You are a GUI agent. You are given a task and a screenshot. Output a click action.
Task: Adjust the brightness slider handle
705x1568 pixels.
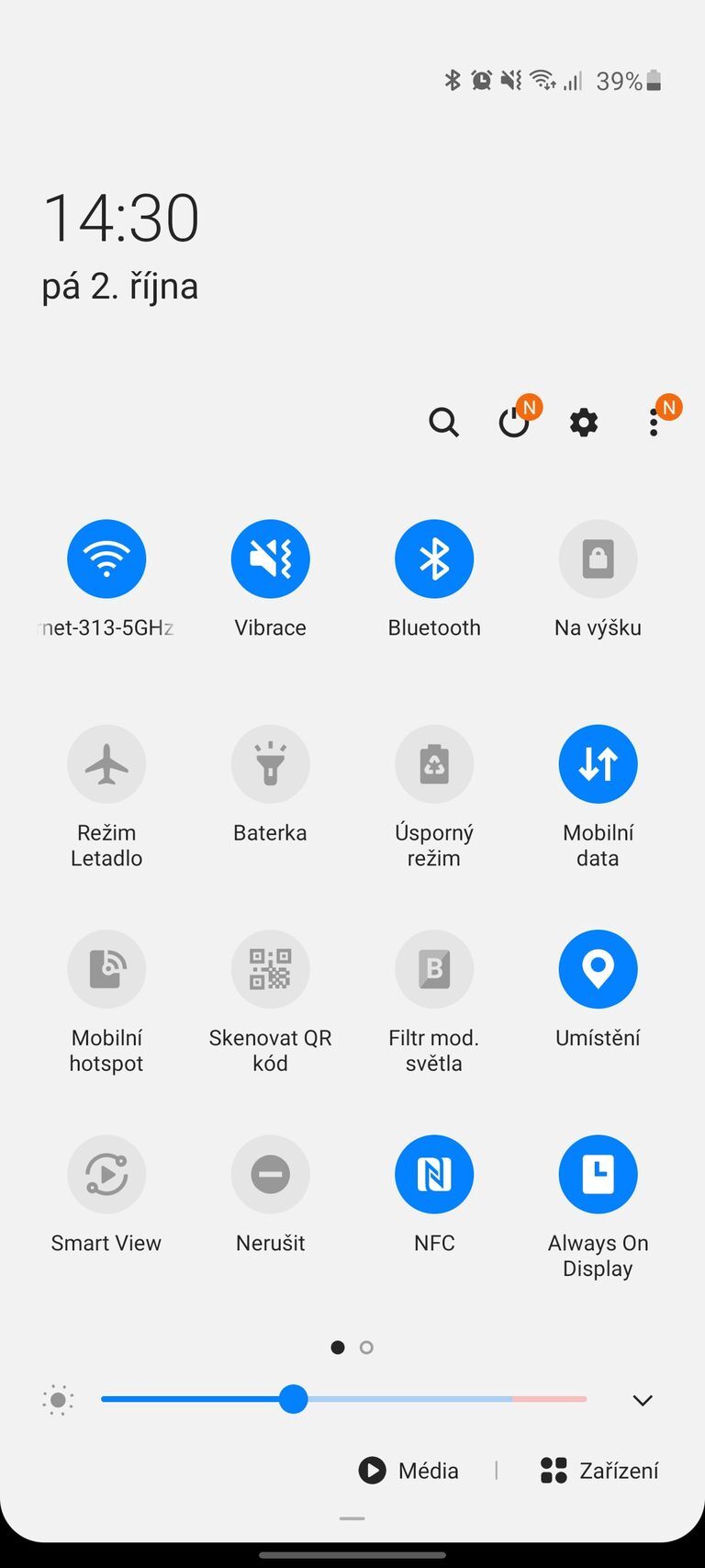[294, 1399]
